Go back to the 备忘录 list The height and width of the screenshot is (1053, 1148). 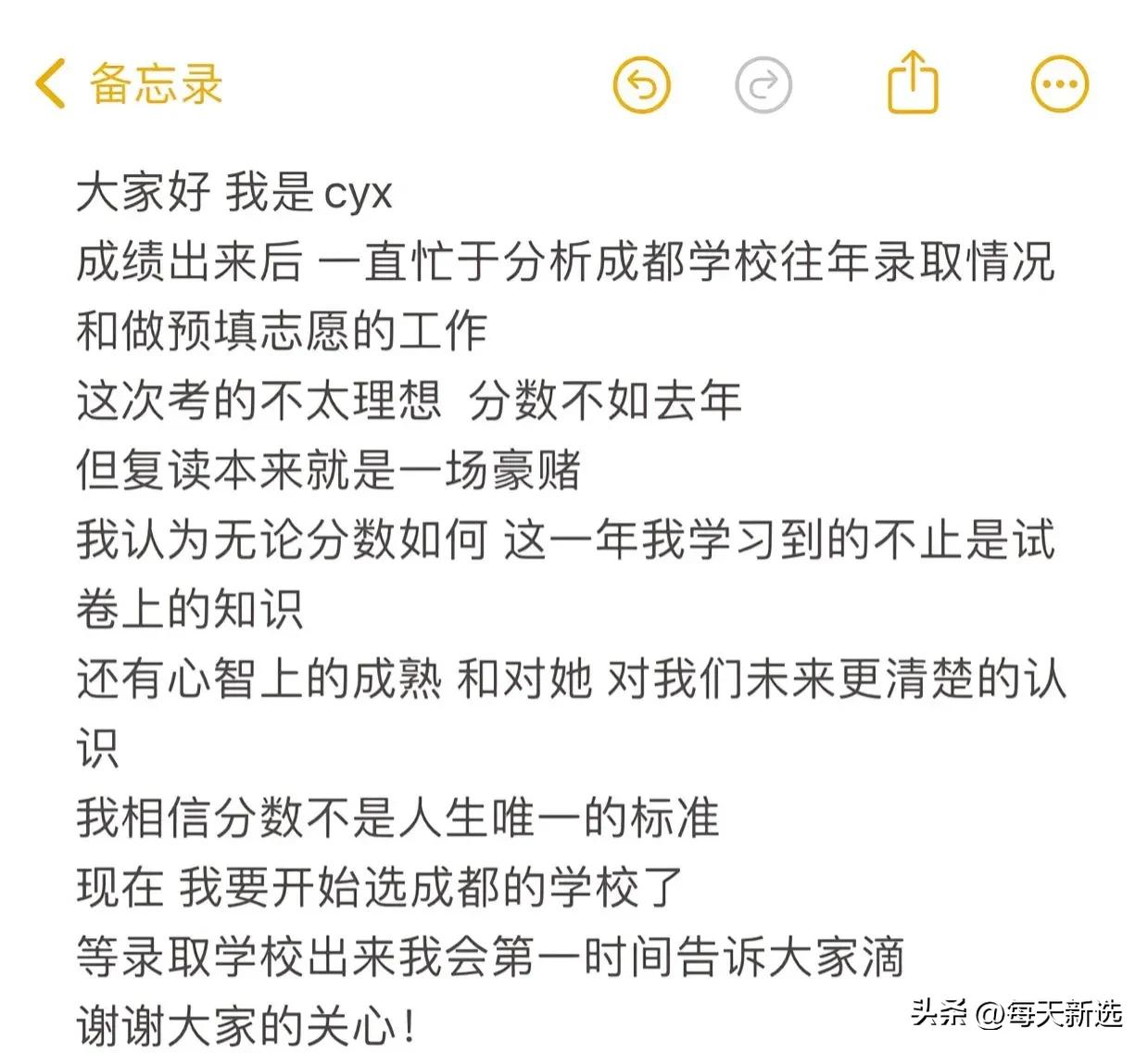128,84
